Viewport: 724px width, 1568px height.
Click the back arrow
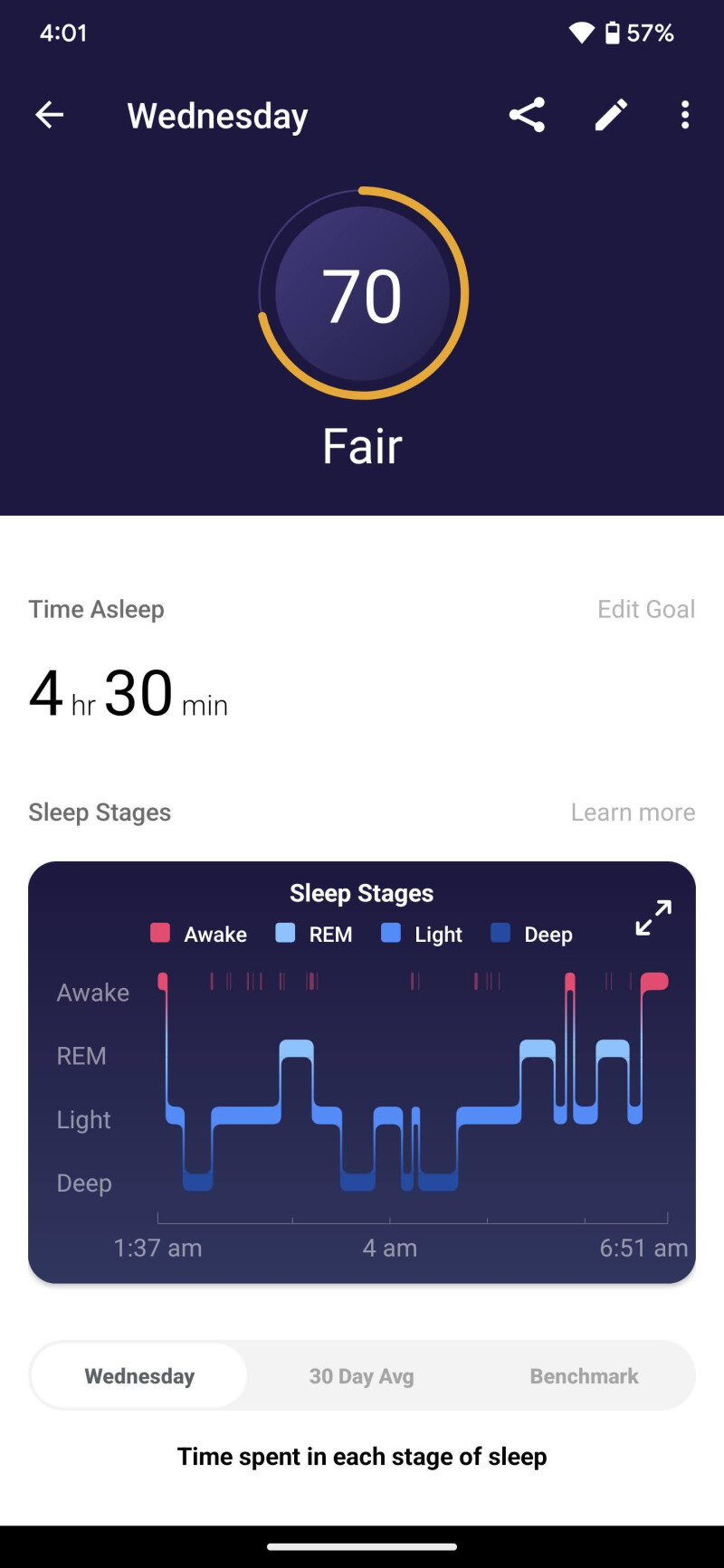[50, 115]
